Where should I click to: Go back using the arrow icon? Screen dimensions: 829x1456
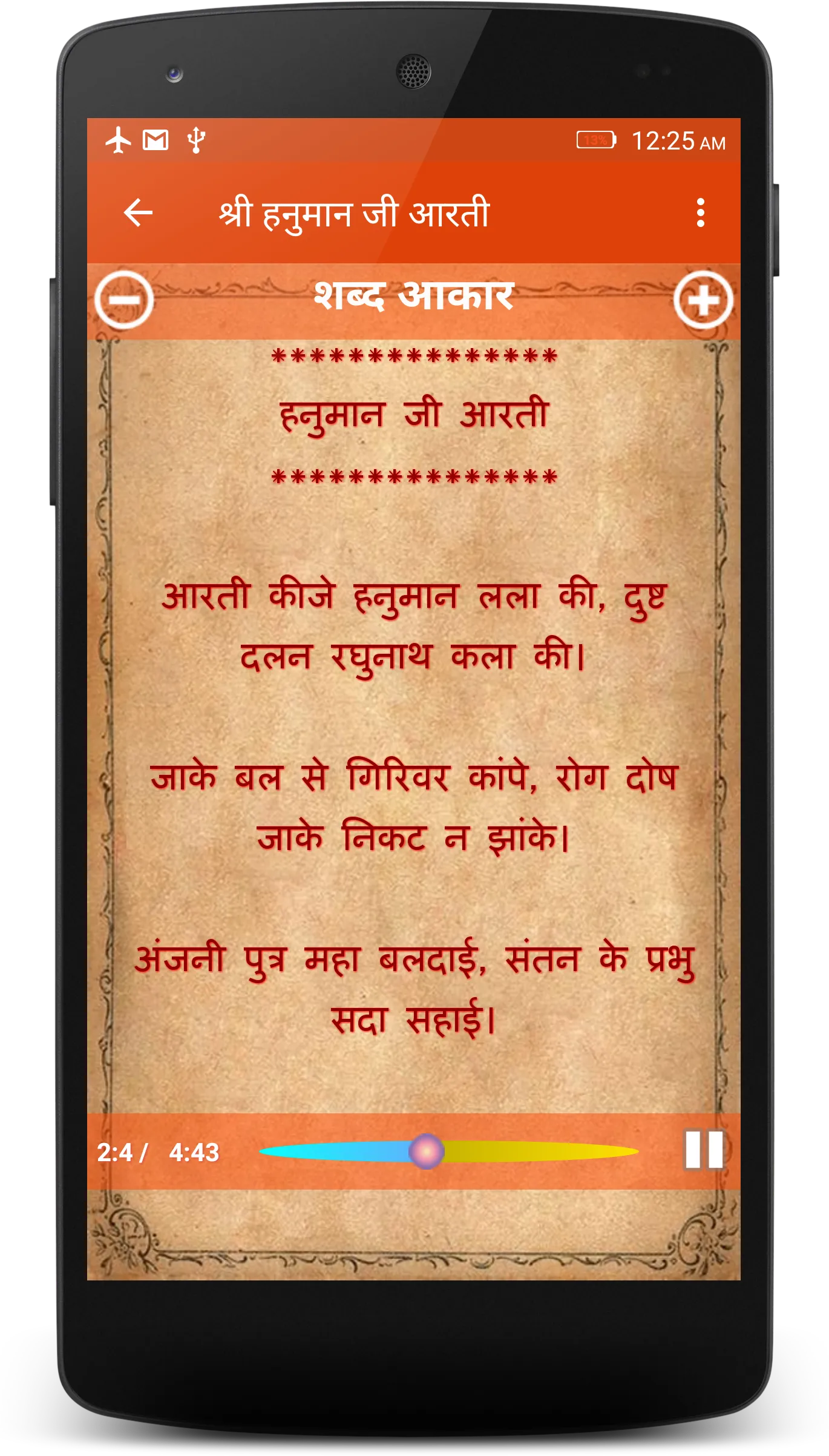coord(138,212)
